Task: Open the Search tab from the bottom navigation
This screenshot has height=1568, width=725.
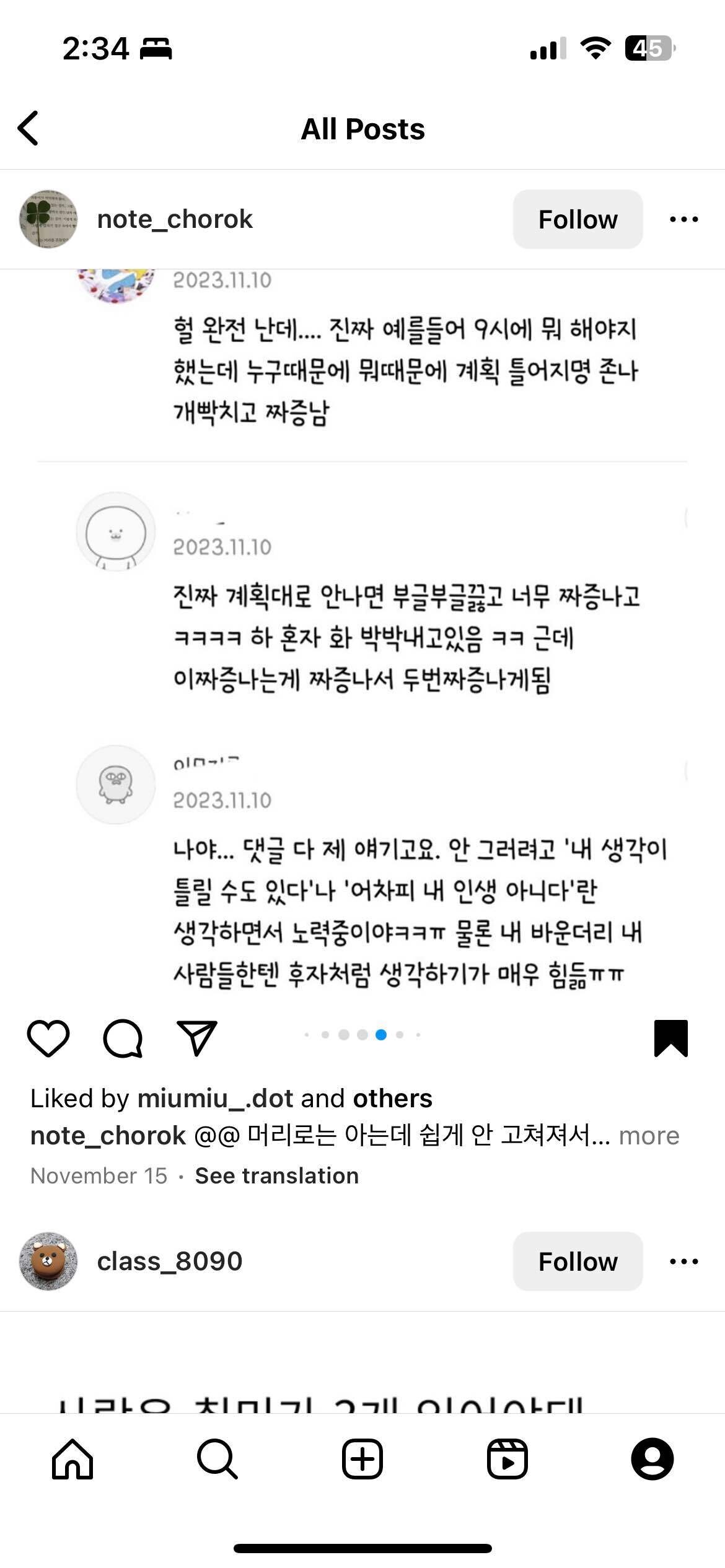Action: (x=217, y=1458)
